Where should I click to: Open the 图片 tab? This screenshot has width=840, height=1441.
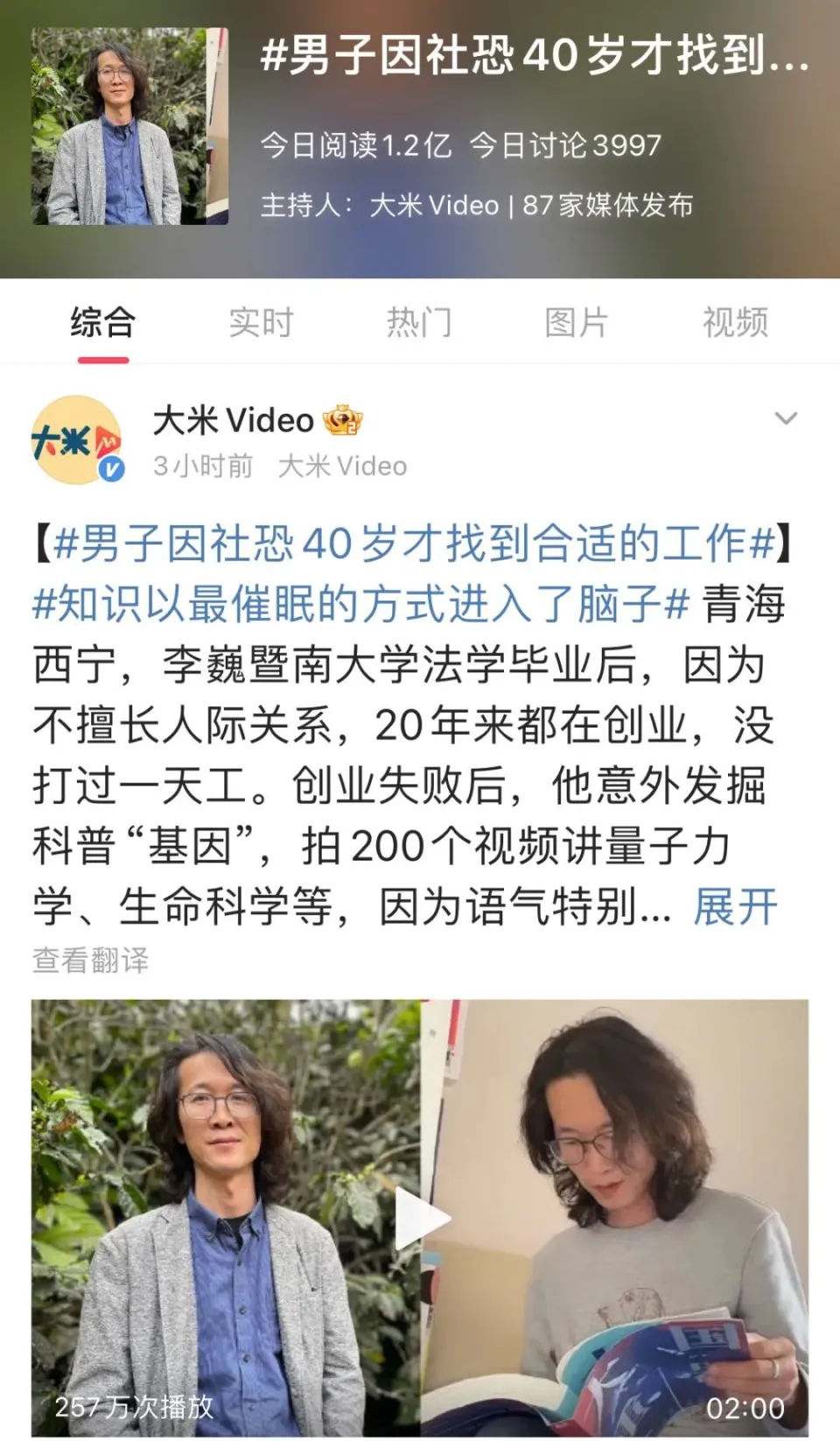(577, 322)
